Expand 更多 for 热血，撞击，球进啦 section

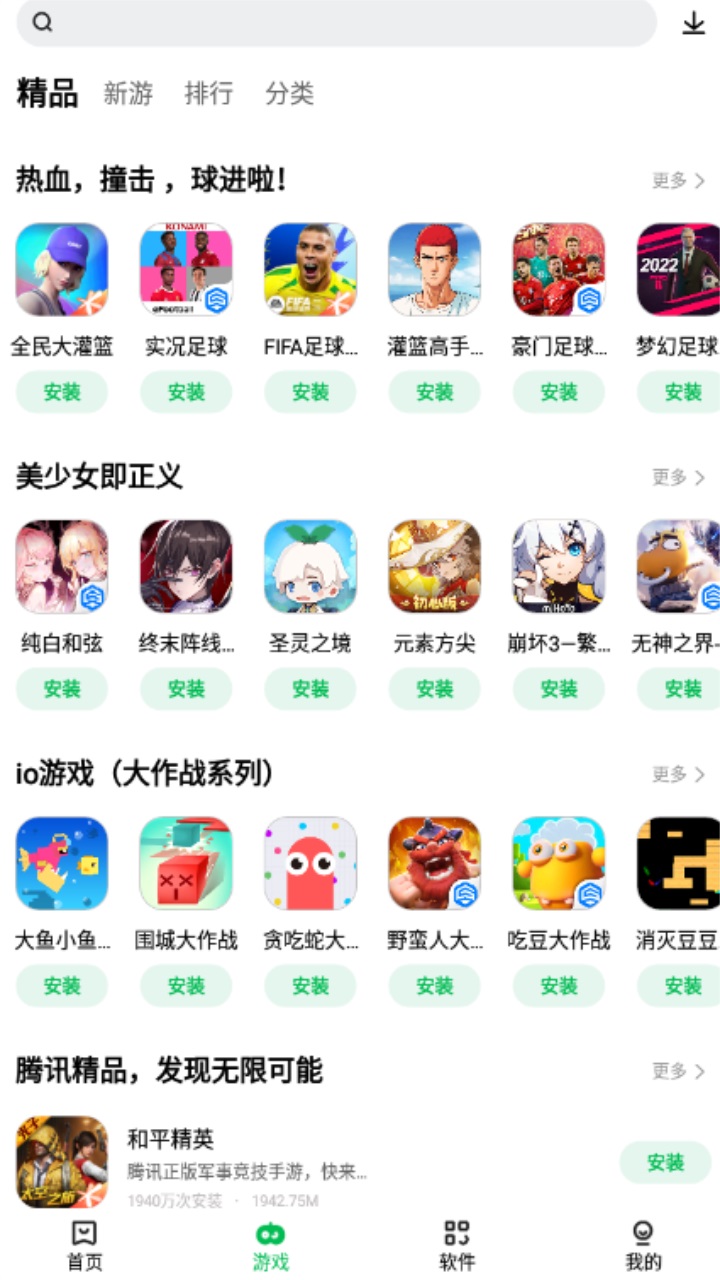(x=678, y=180)
